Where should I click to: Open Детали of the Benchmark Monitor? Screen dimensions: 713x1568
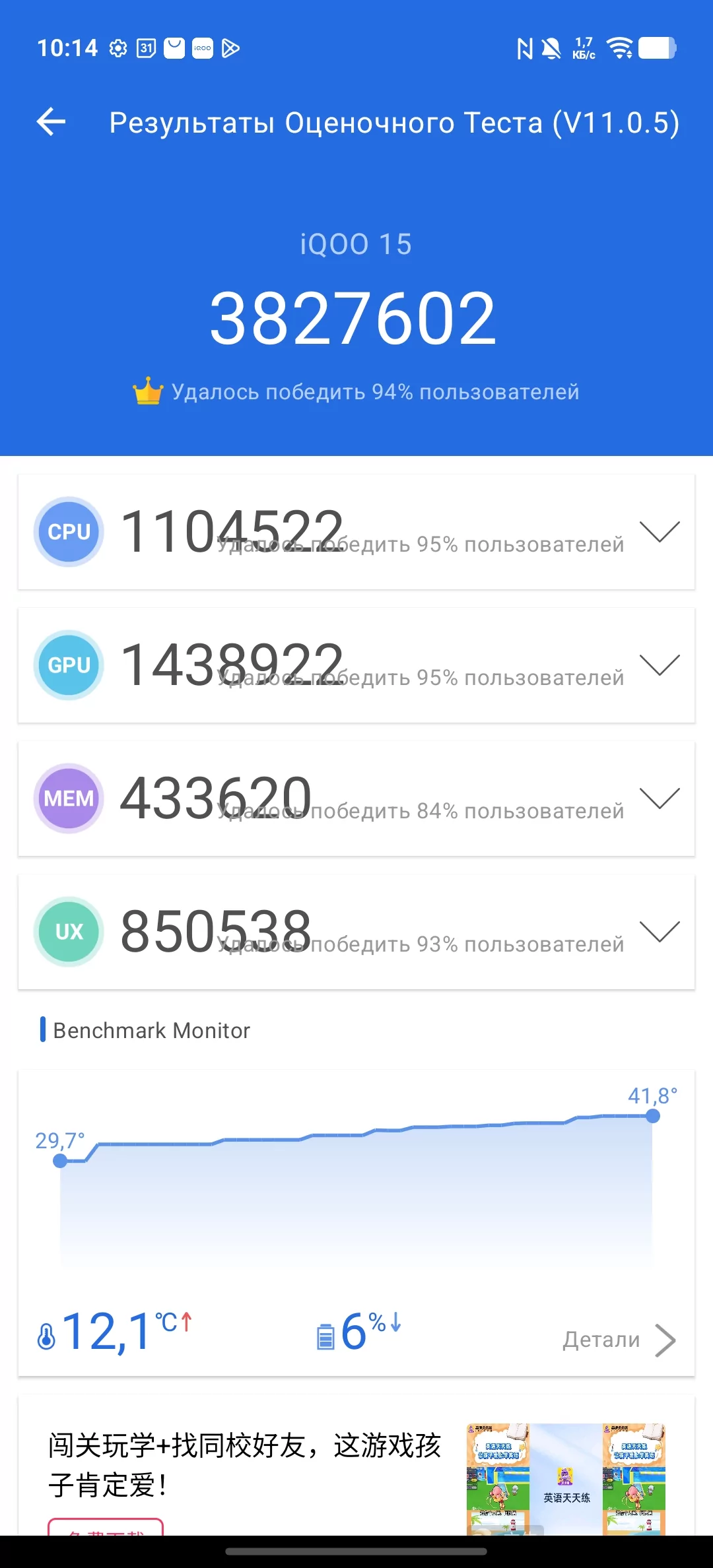click(x=619, y=1340)
